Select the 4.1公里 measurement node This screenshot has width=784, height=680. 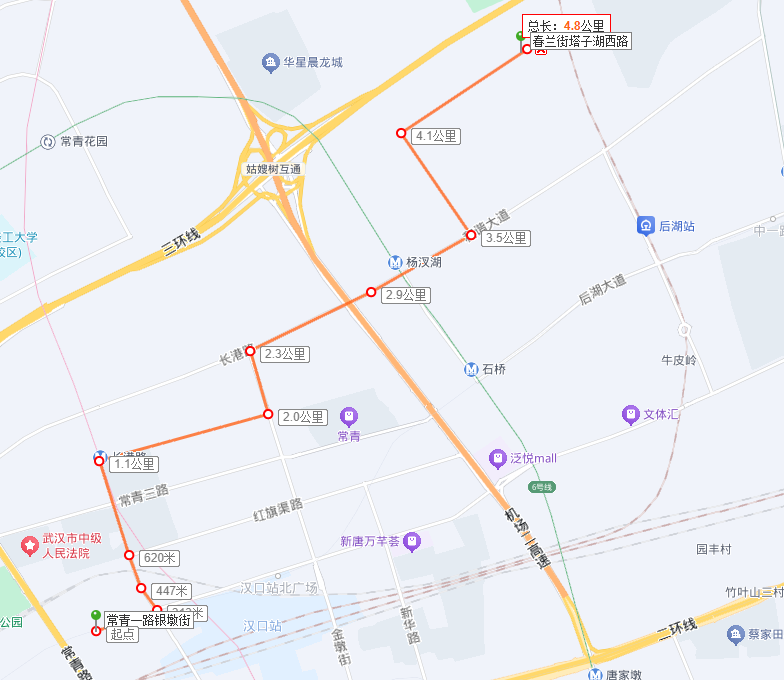coord(401,133)
